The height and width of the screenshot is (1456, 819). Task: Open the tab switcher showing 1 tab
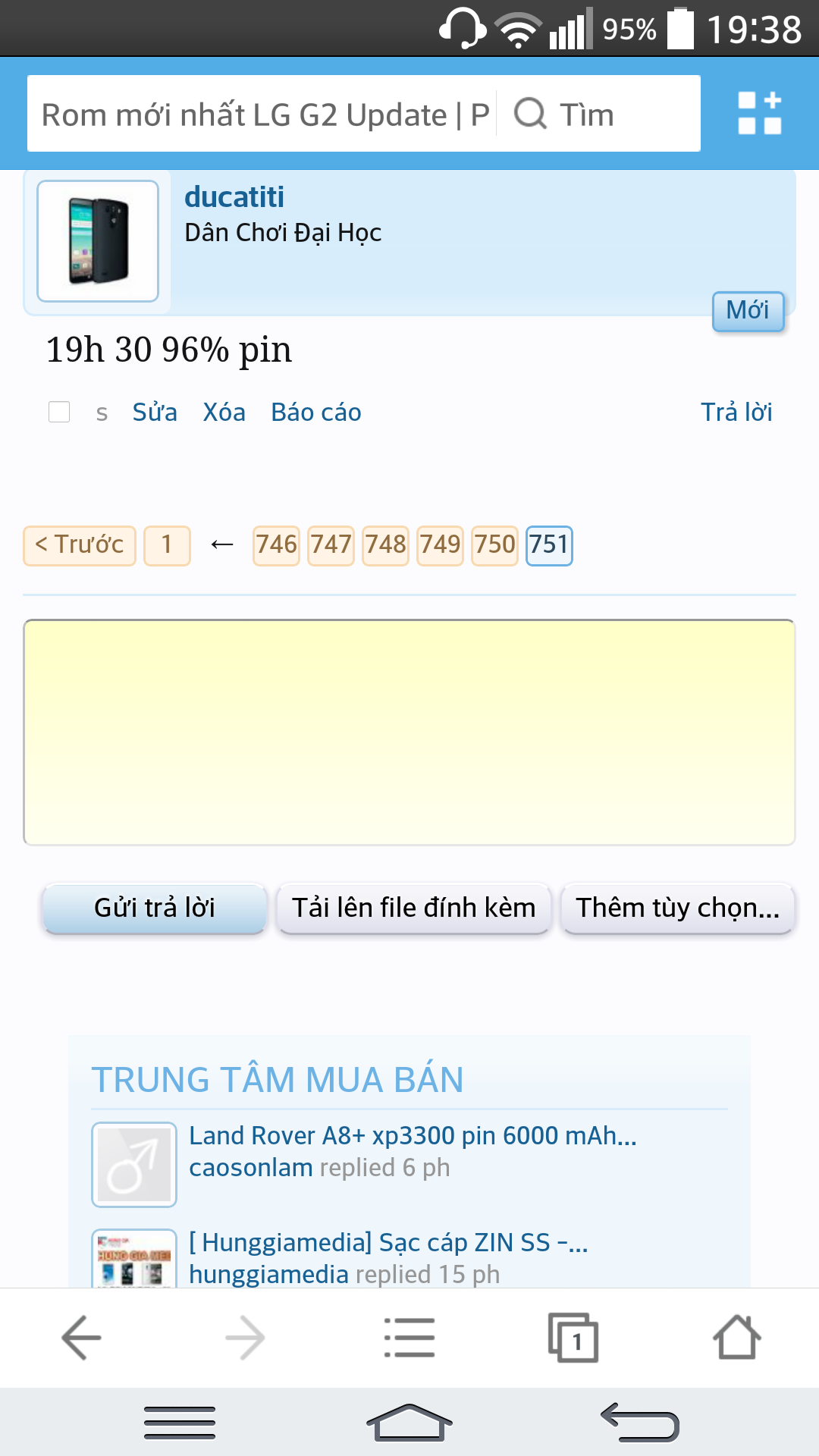(573, 1337)
